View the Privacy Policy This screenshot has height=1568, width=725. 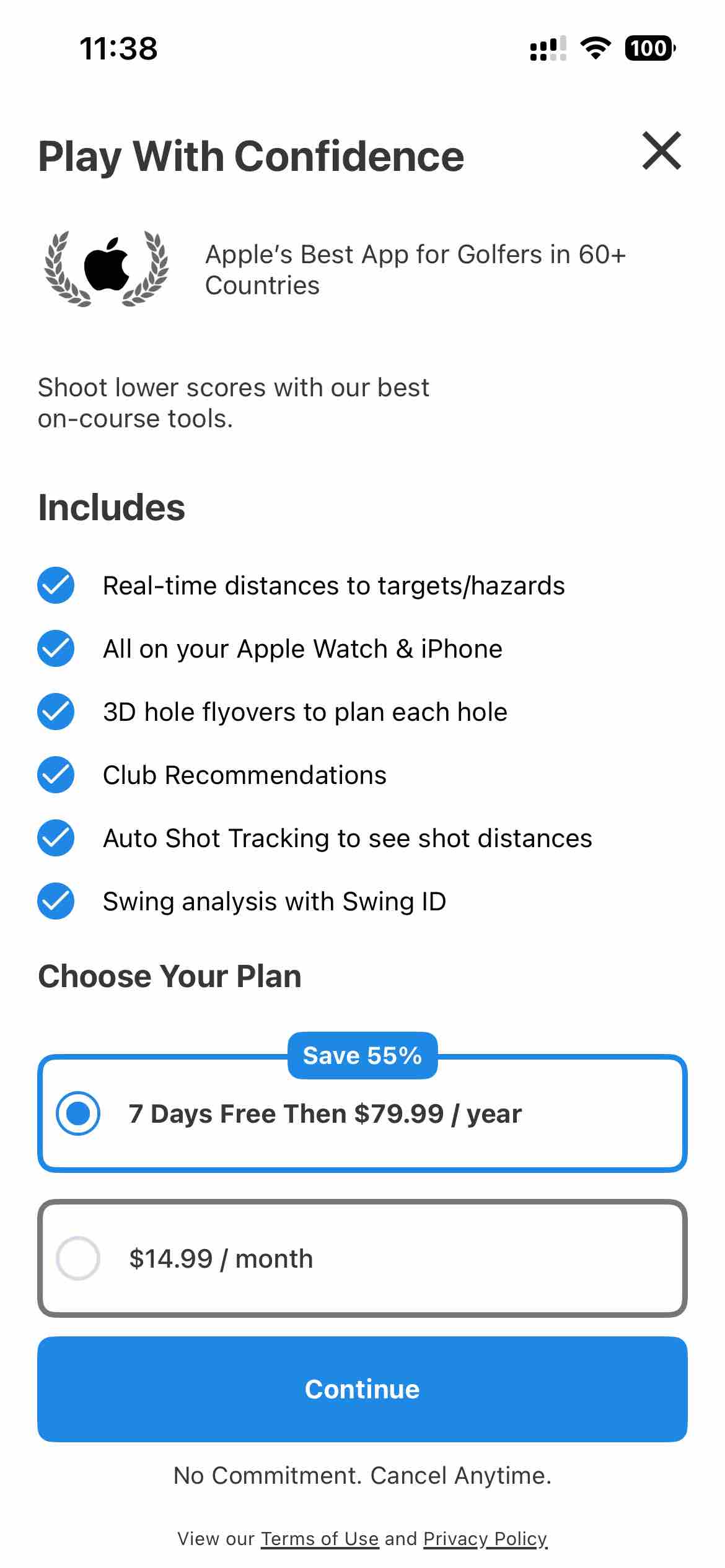[x=485, y=1539]
